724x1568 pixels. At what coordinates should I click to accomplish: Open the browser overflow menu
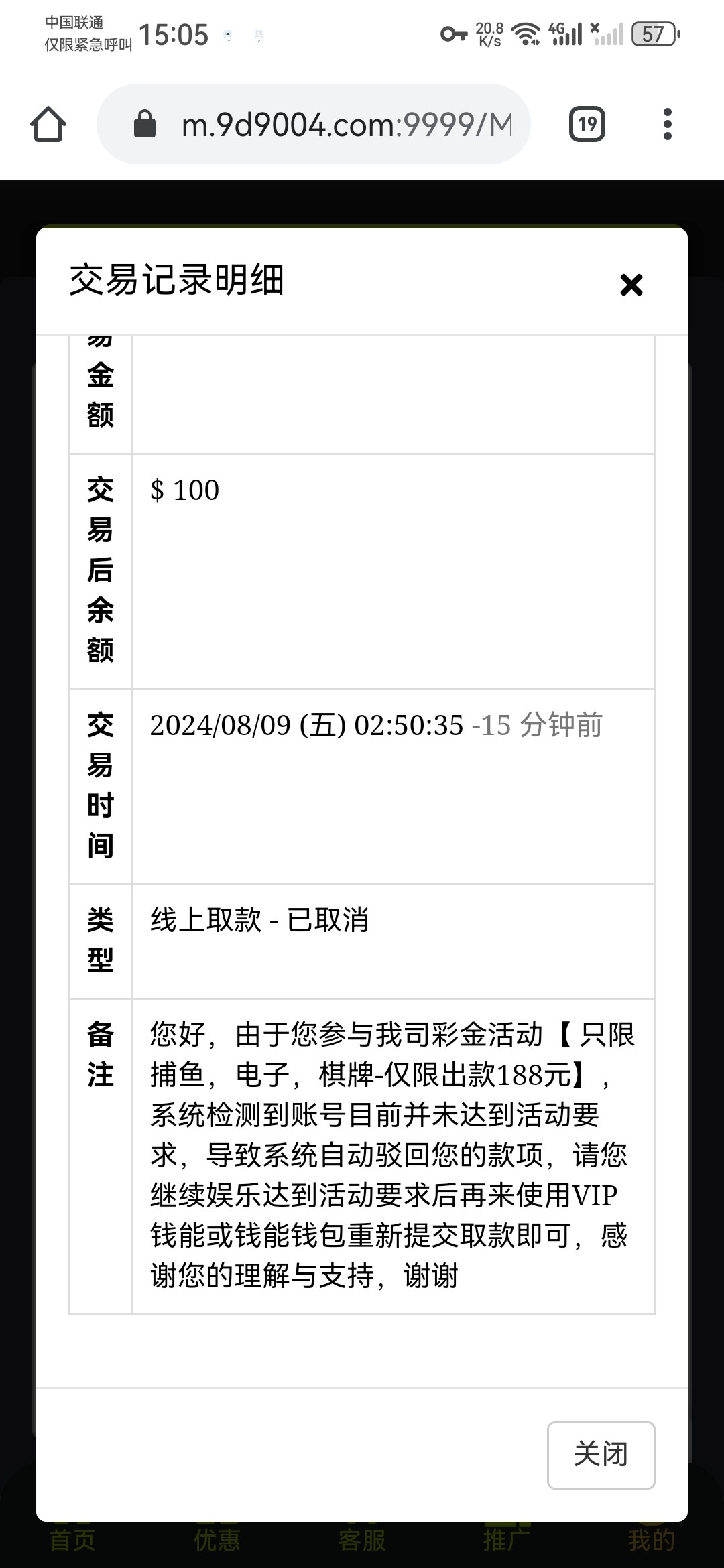(667, 124)
